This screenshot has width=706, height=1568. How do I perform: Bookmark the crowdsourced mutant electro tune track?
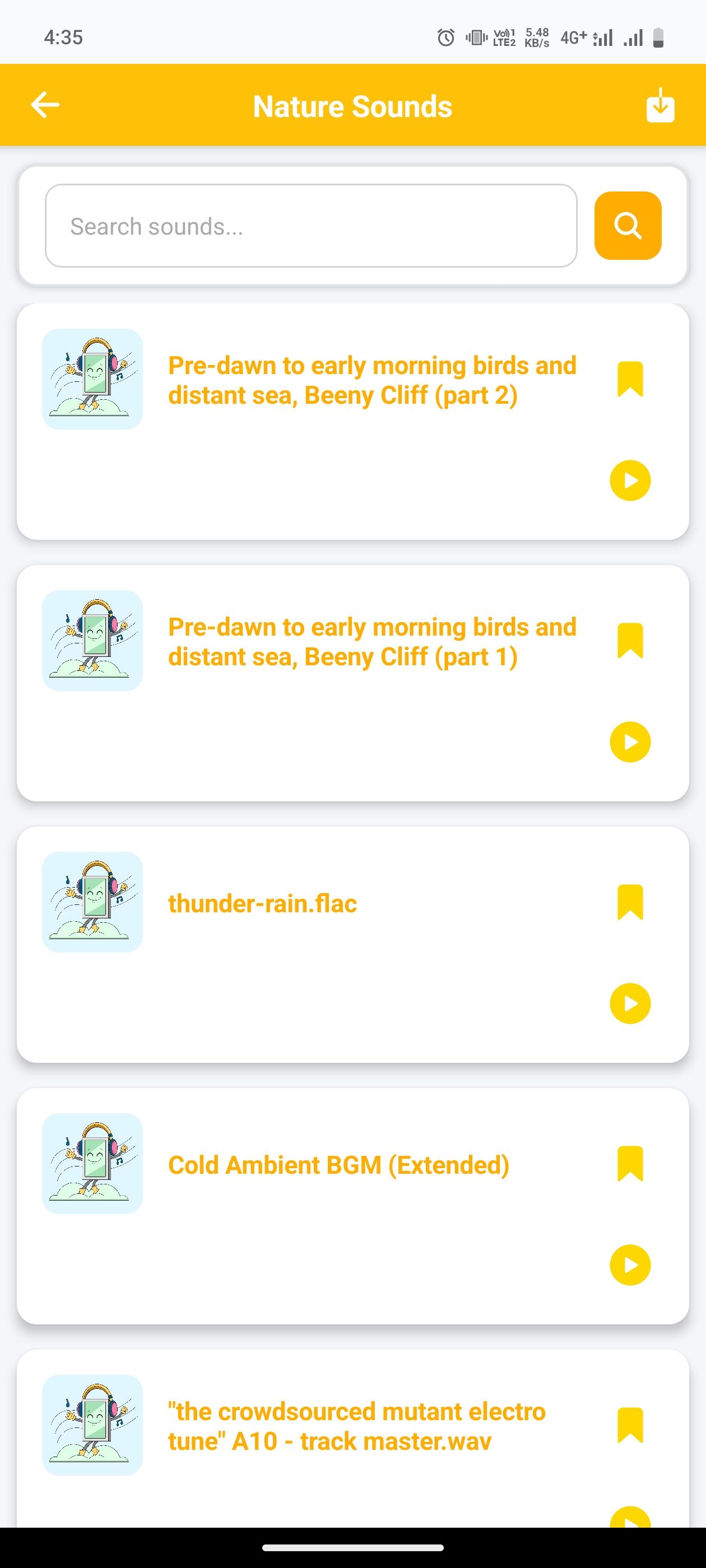click(x=630, y=1425)
